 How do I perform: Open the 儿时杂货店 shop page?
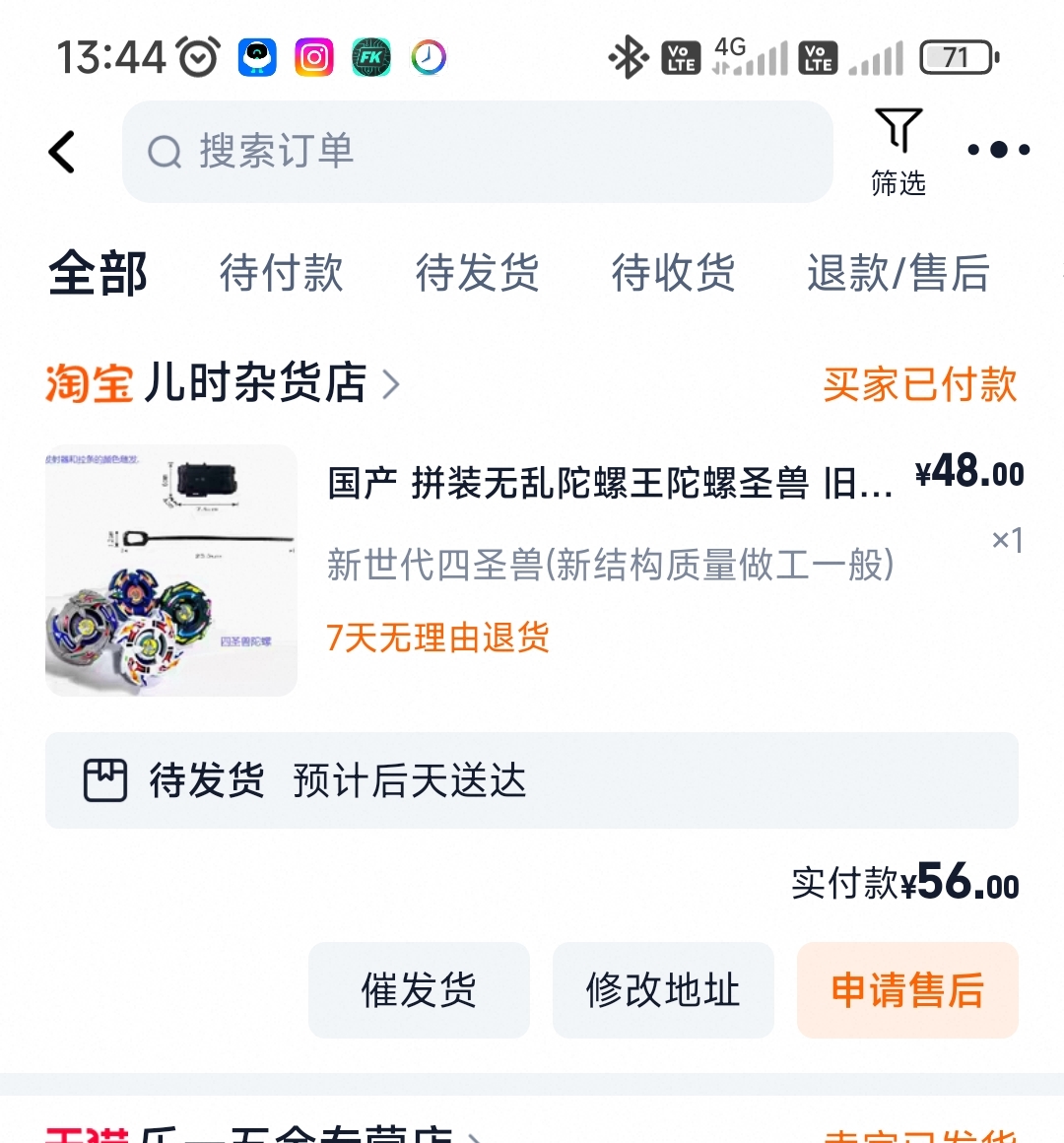[x=256, y=383]
